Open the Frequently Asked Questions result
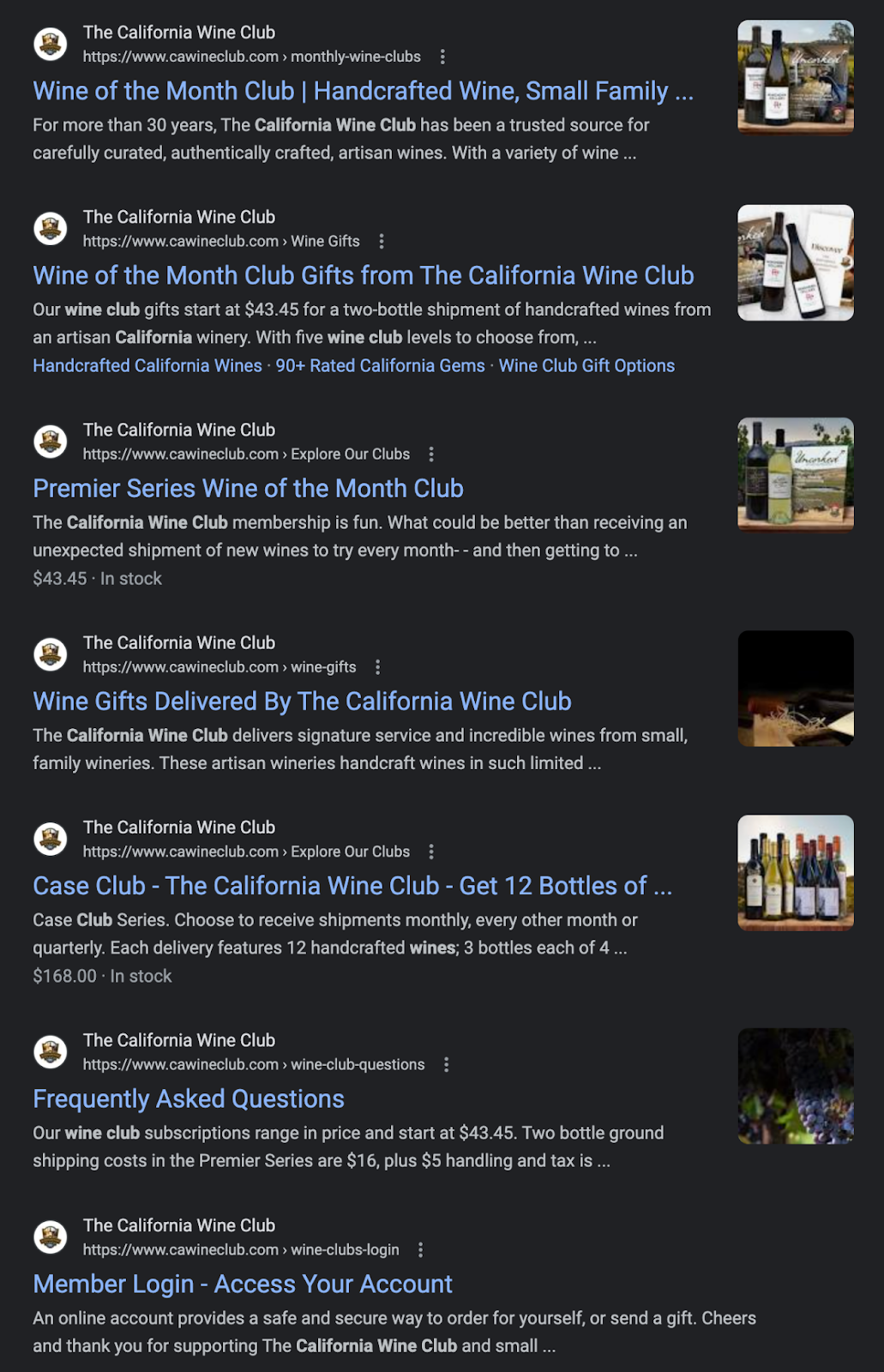884x1372 pixels. click(x=189, y=1098)
